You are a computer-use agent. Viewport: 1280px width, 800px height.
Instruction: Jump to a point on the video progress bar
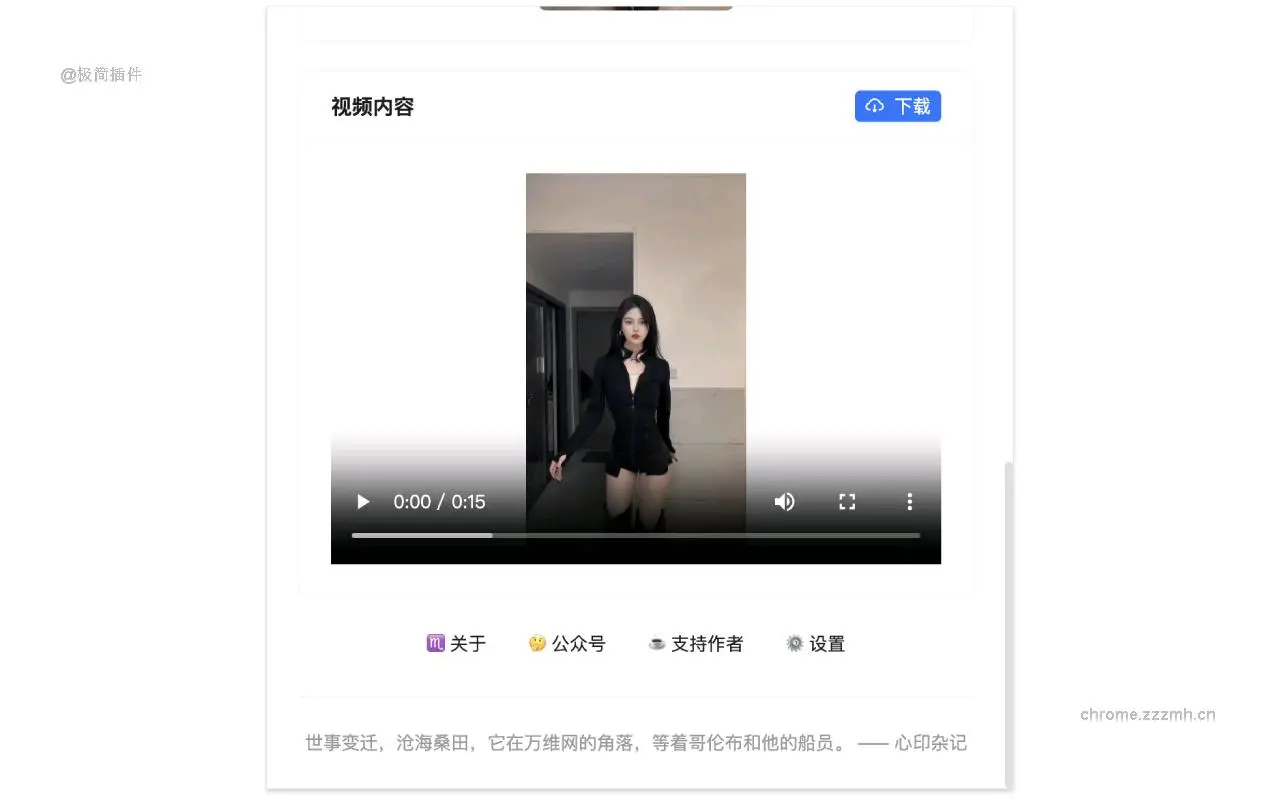(636, 536)
